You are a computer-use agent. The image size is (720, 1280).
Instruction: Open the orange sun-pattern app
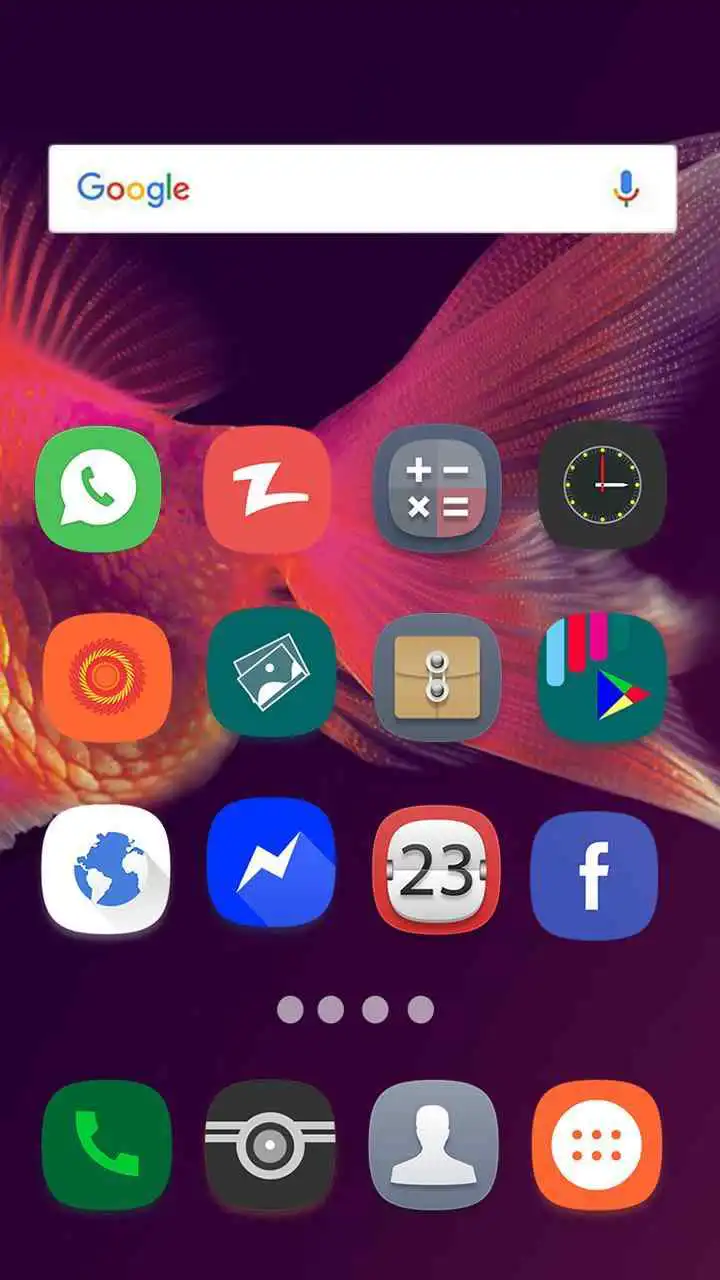pyautogui.click(x=106, y=678)
